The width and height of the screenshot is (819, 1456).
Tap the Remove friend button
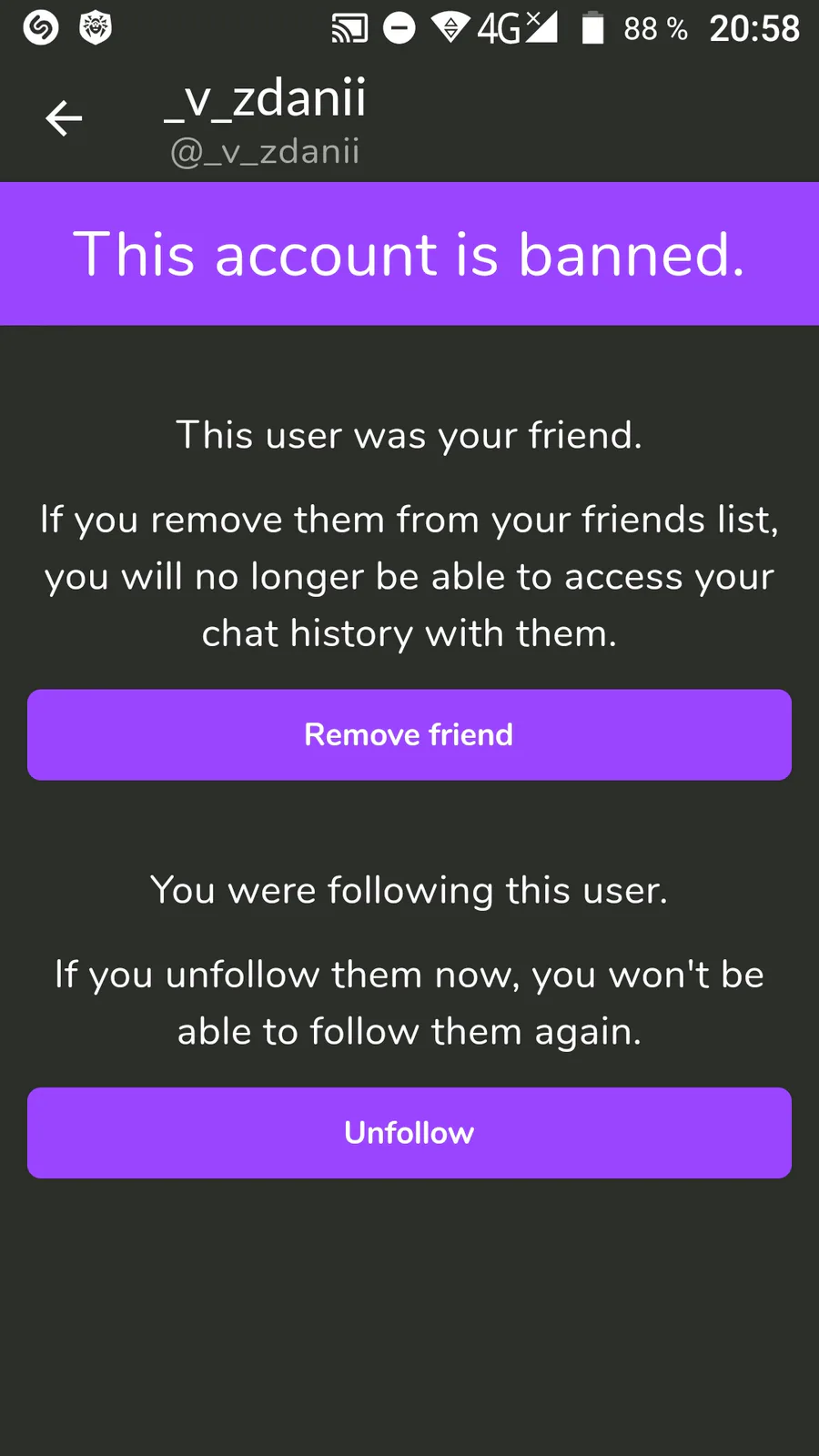coord(409,734)
